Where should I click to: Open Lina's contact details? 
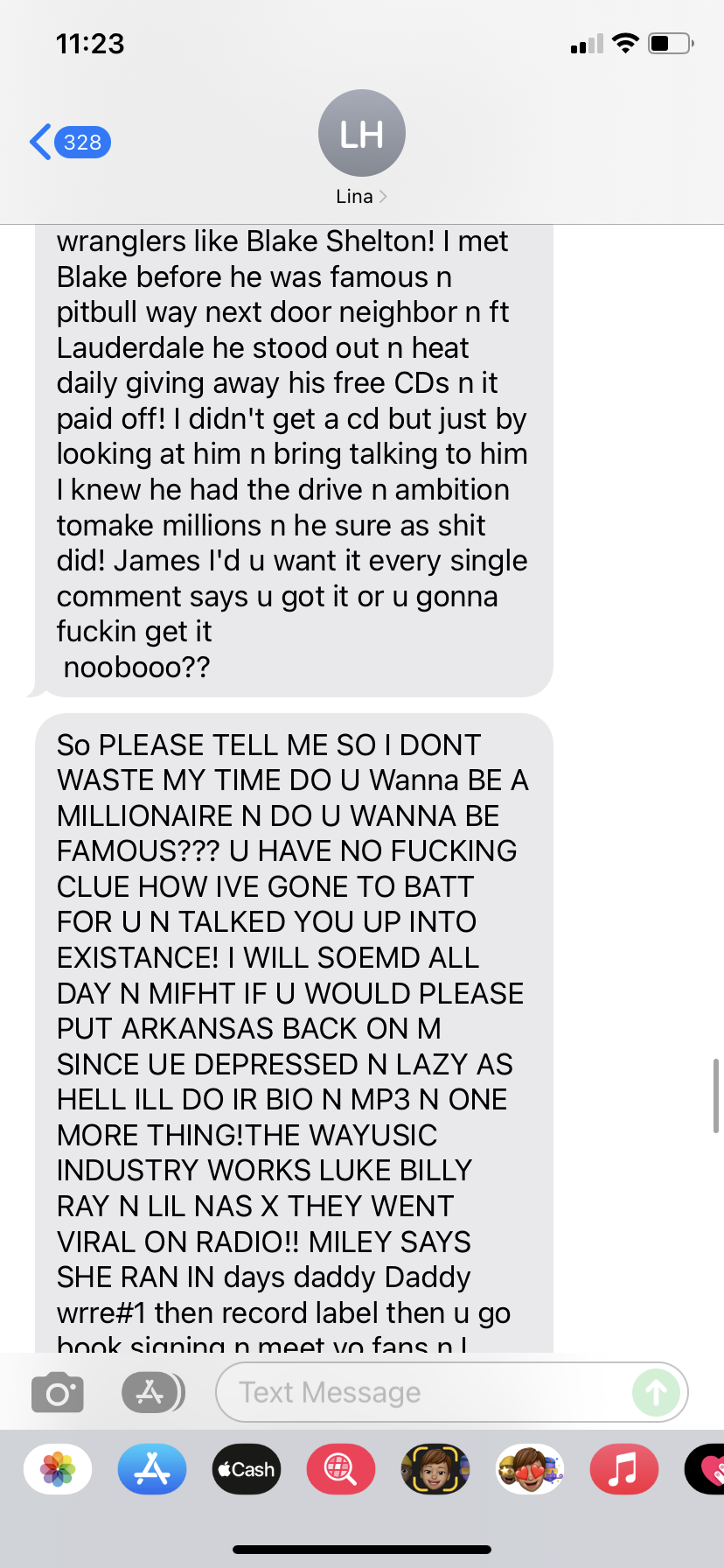(361, 148)
